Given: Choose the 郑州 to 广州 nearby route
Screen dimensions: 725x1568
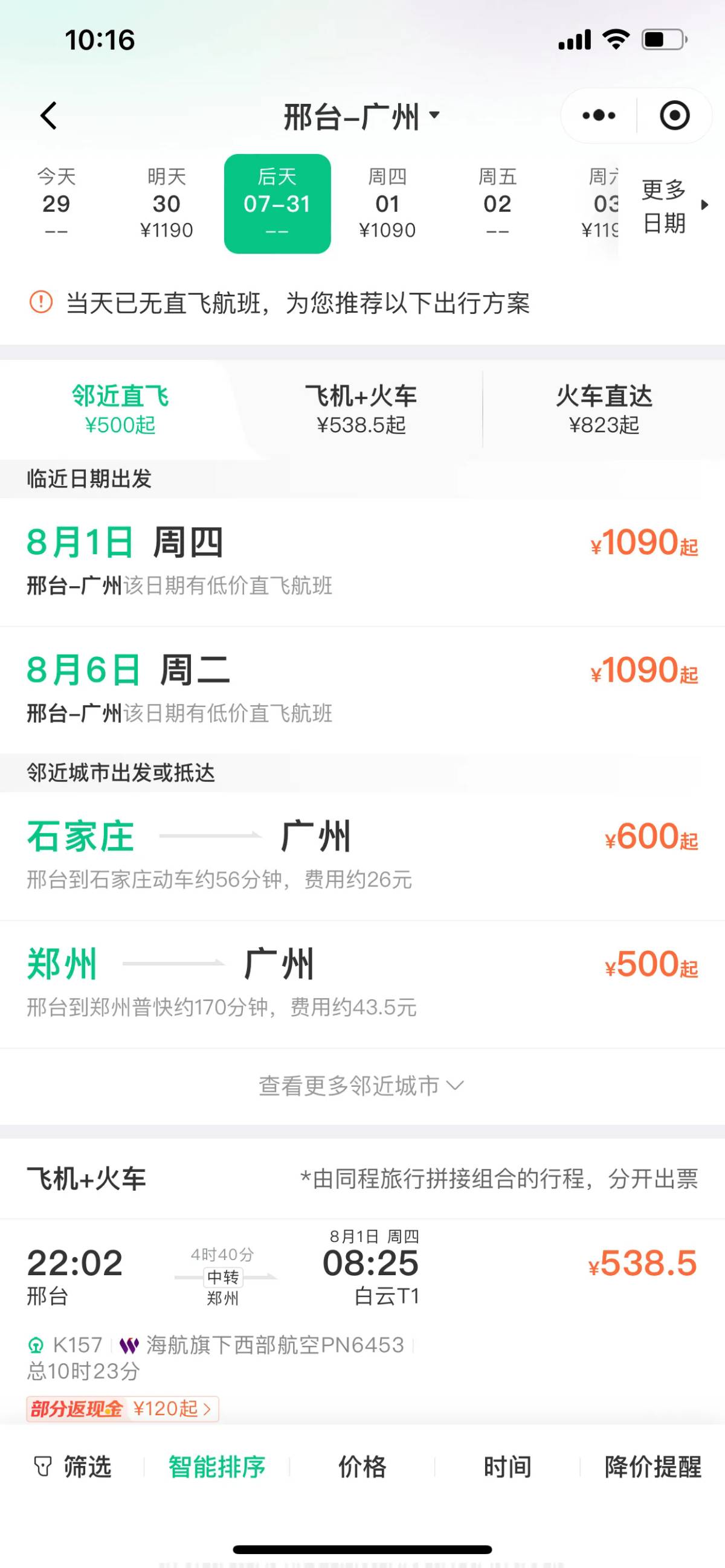Looking at the screenshot, I should (x=362, y=984).
